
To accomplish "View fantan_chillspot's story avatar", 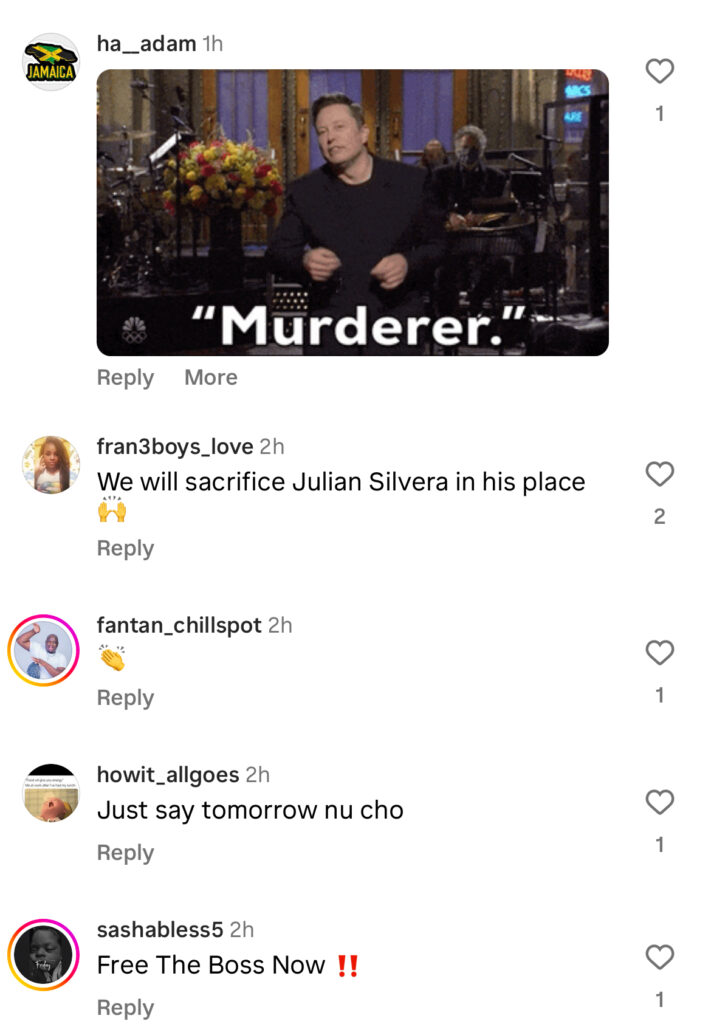I will point(43,650).
